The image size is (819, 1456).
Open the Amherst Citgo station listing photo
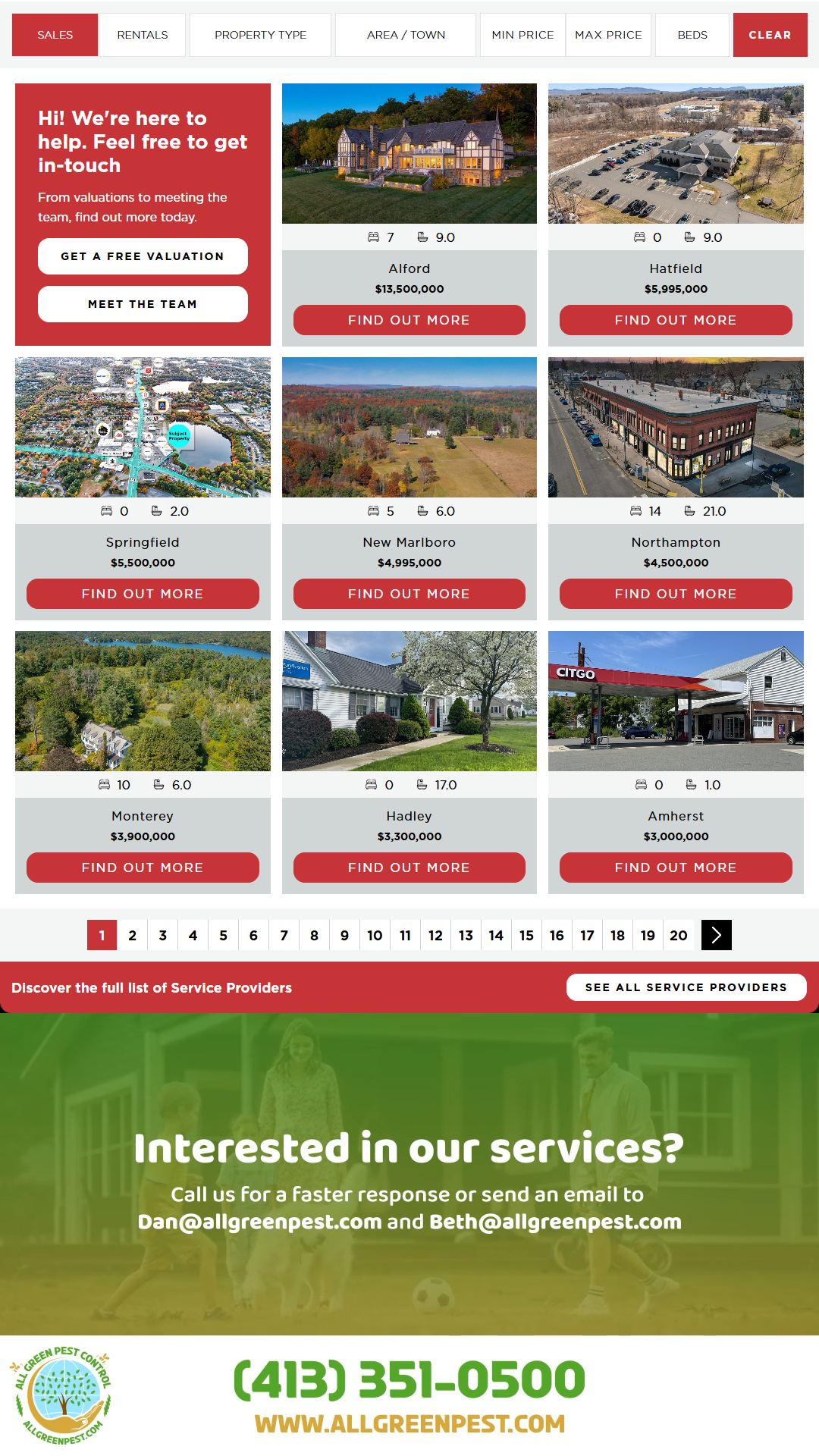pyautogui.click(x=676, y=701)
